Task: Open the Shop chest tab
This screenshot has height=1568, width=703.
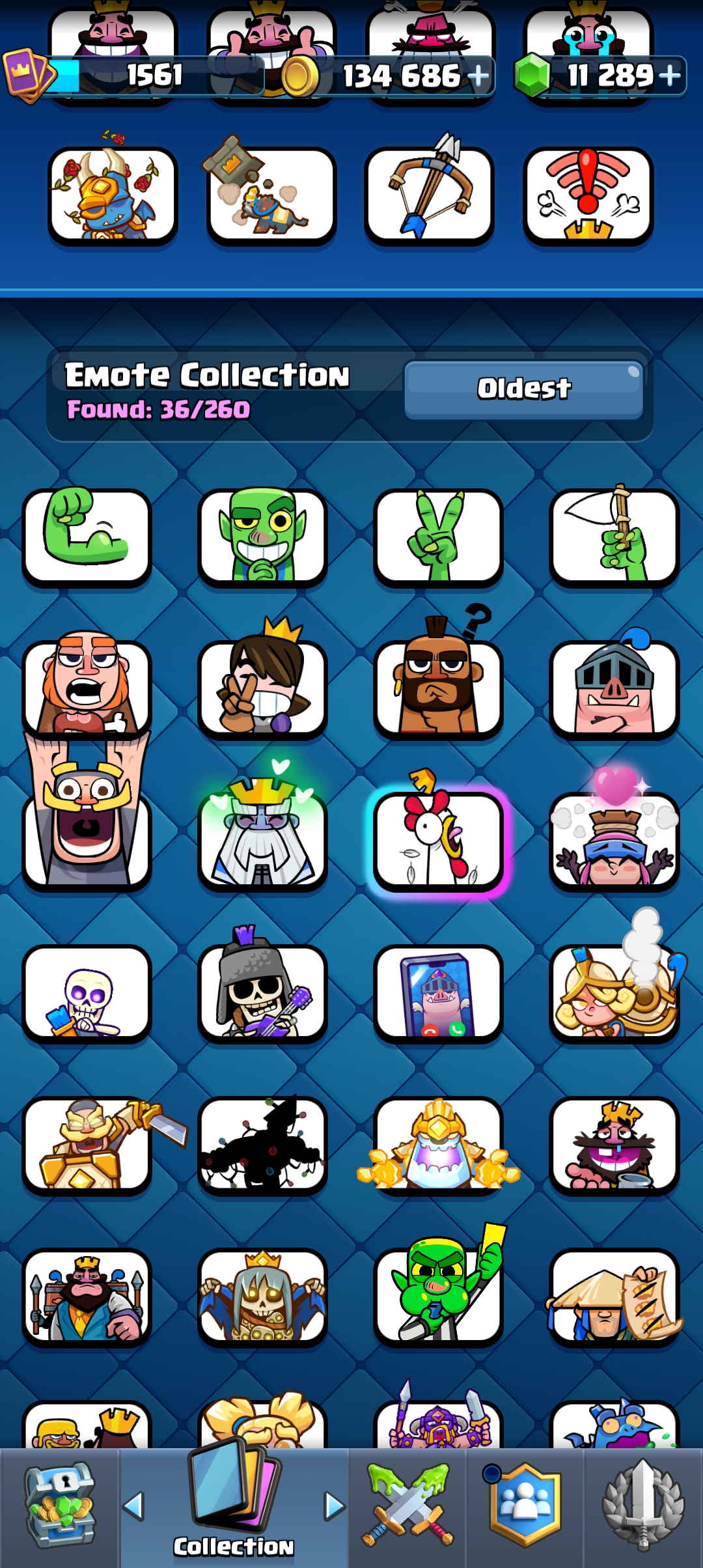Action: click(x=59, y=1507)
